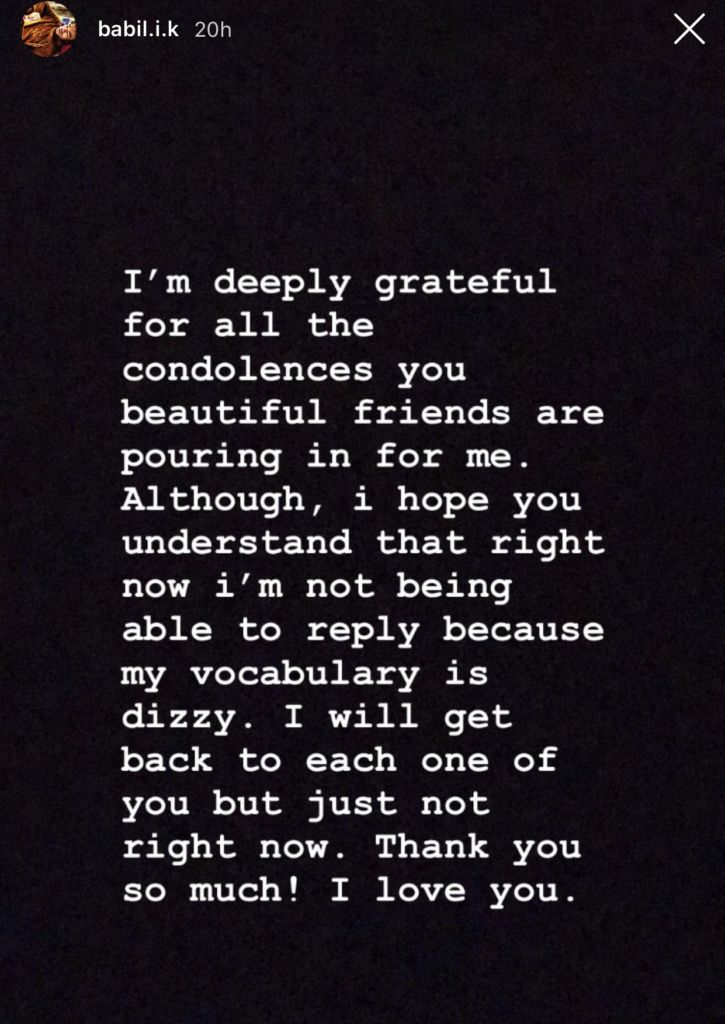The height and width of the screenshot is (1024, 725).
Task: Open babil.i.k profile picture
Action: pyautogui.click(x=48, y=29)
